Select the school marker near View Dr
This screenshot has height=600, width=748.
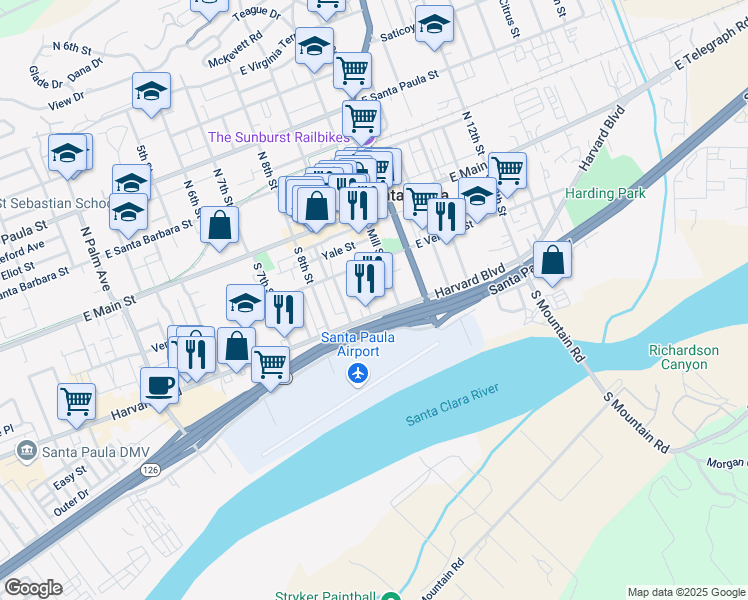150,91
